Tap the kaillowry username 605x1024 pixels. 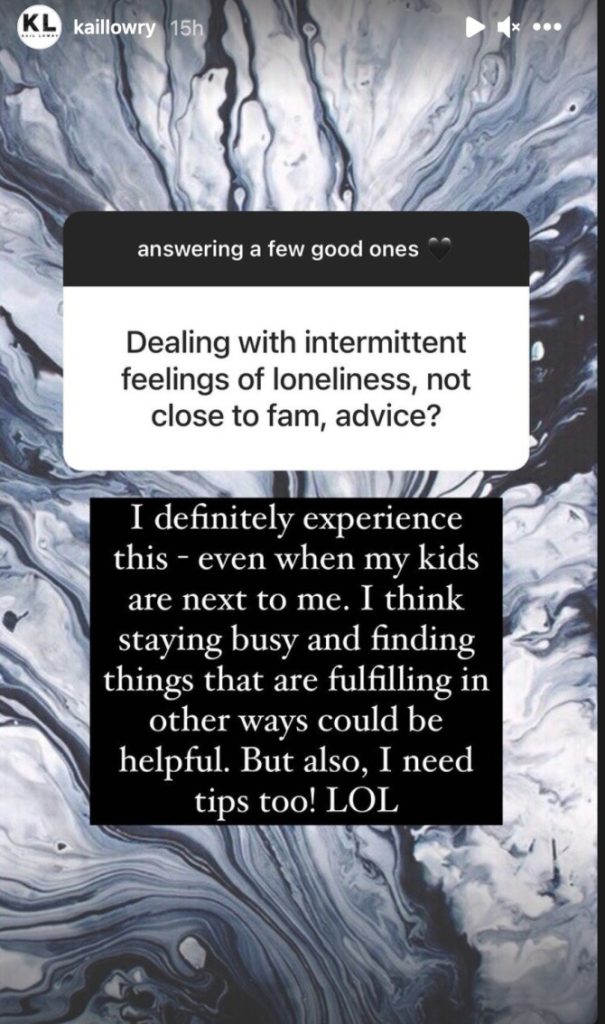tap(116, 28)
